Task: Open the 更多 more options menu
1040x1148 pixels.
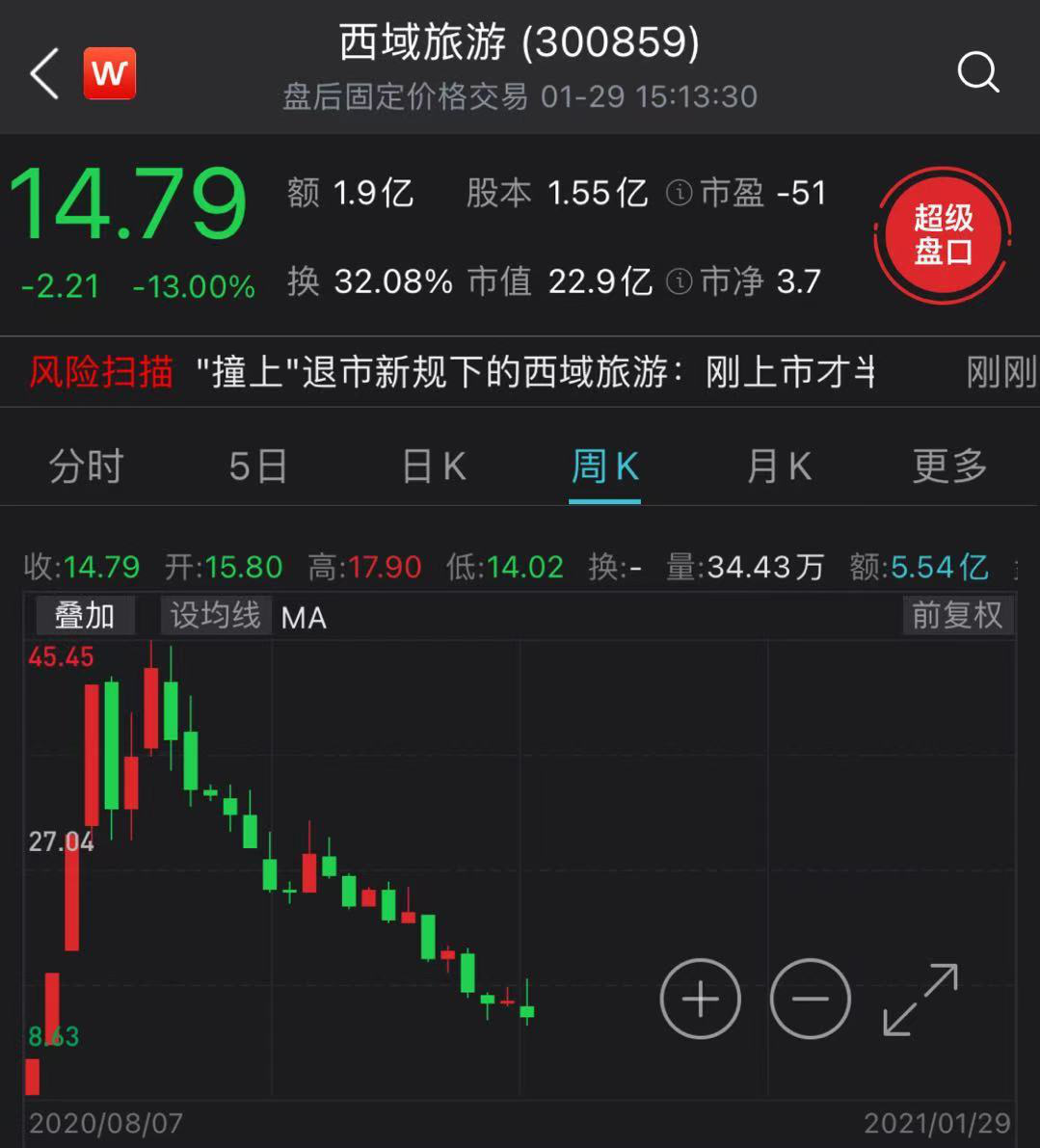Action: [948, 466]
